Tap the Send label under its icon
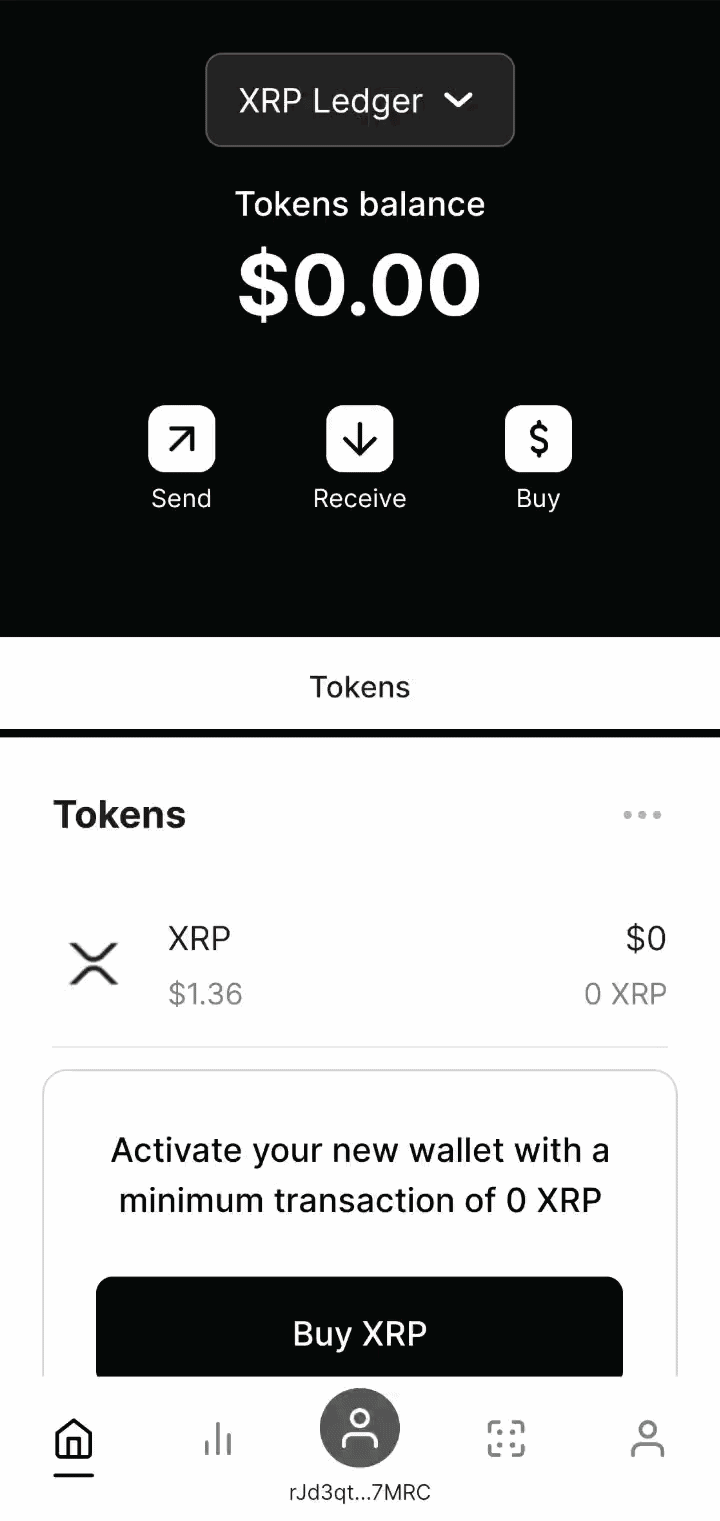 point(181,498)
